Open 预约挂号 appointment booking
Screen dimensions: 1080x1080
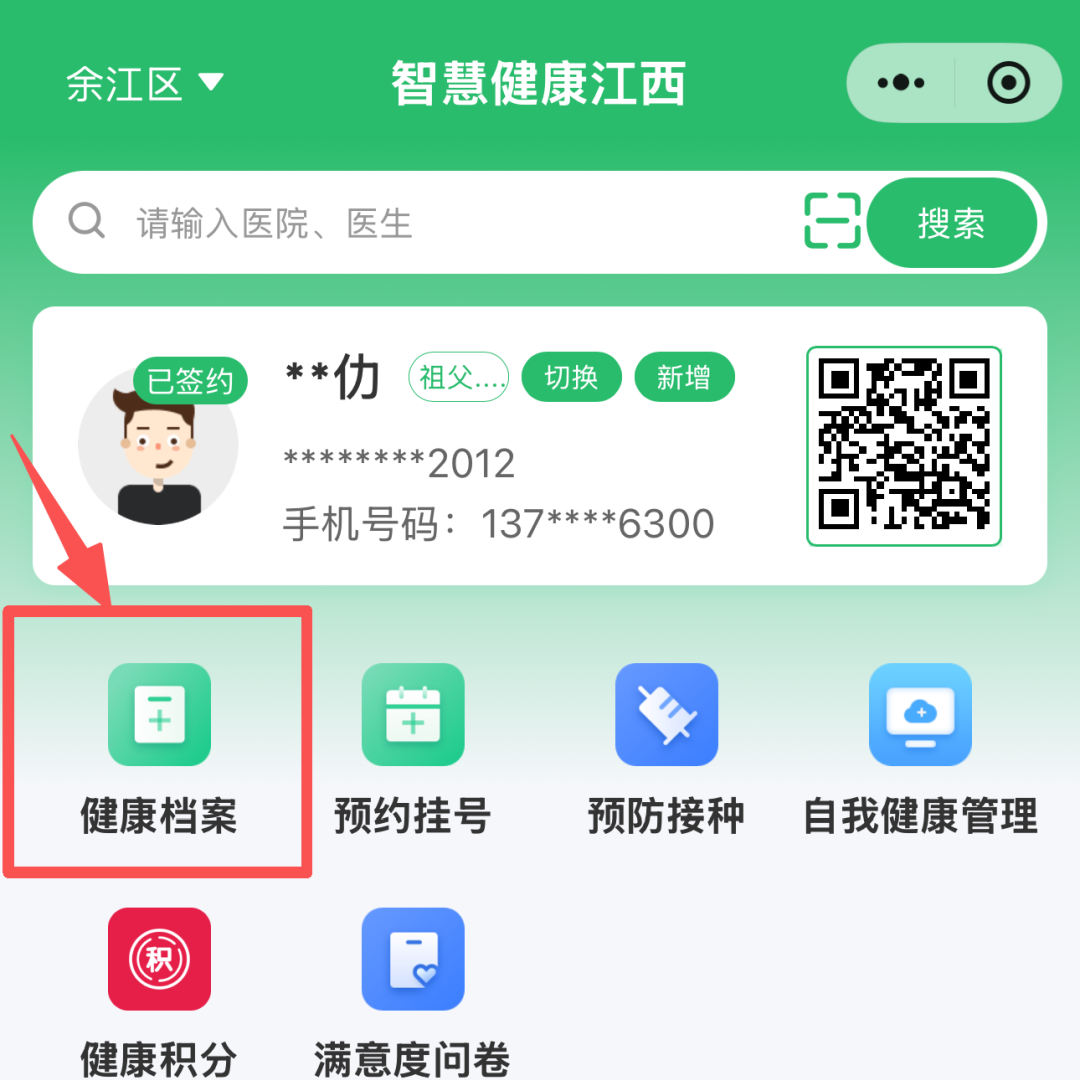[413, 749]
